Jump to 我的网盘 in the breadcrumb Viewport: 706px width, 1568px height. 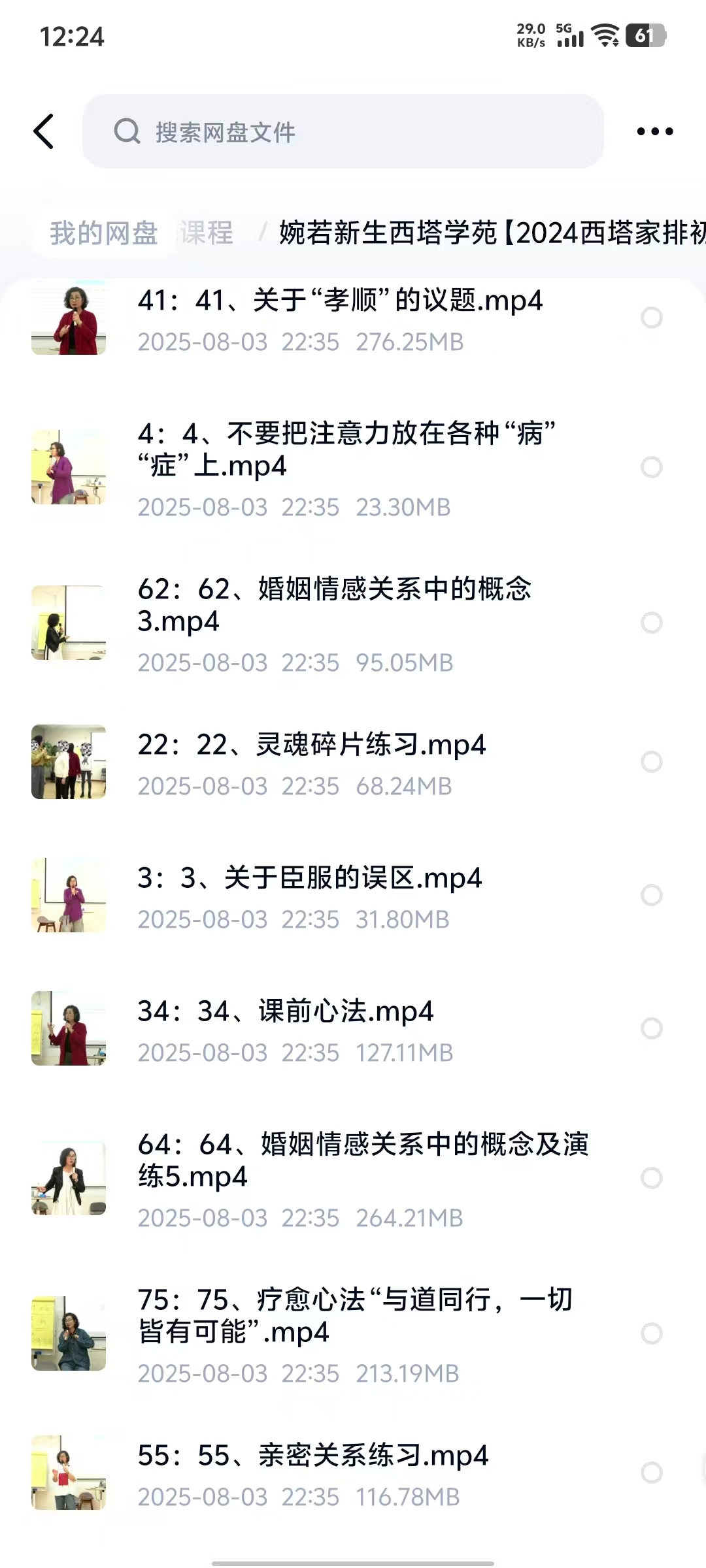pos(104,233)
